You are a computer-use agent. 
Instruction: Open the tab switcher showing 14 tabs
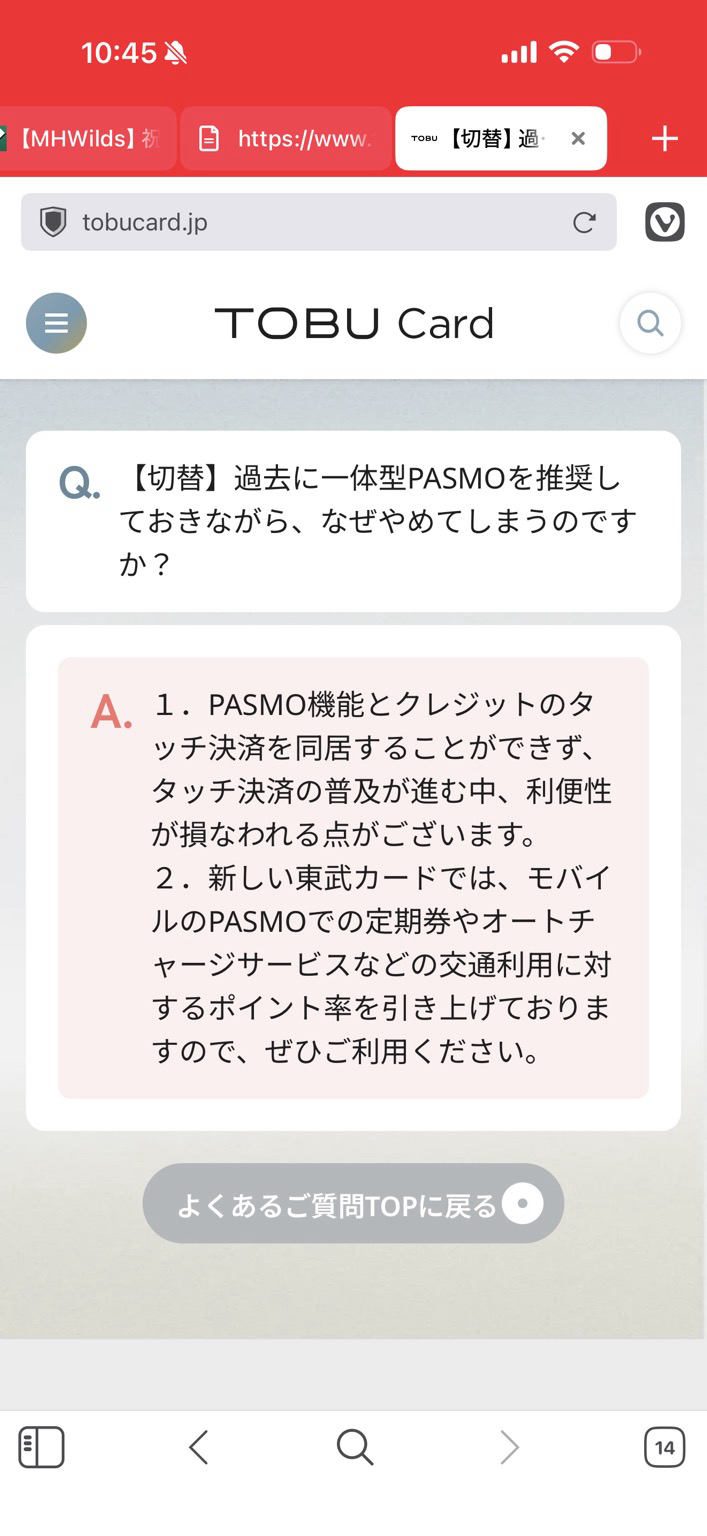(664, 1447)
